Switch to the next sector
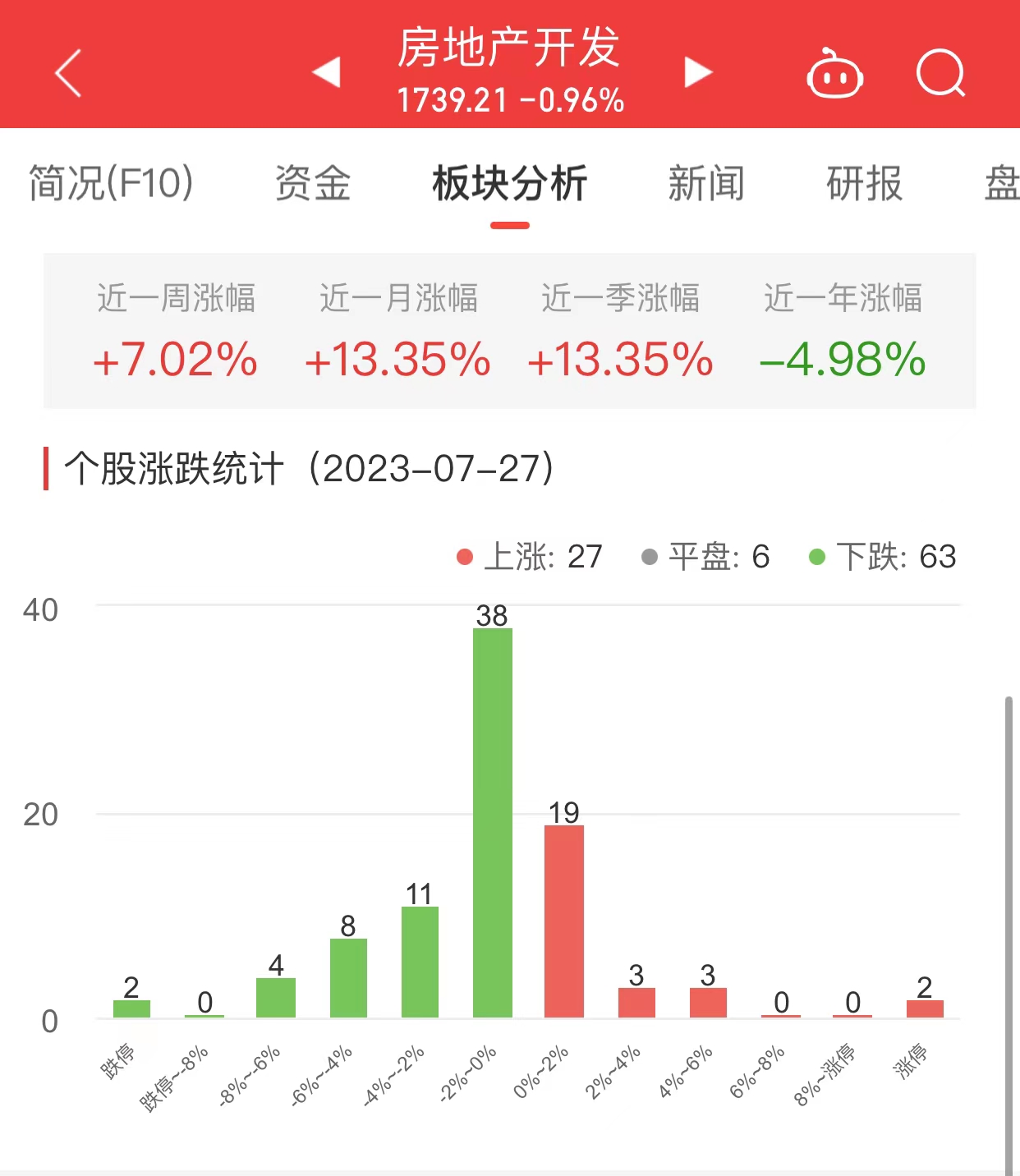The height and width of the screenshot is (1176, 1020). click(698, 72)
